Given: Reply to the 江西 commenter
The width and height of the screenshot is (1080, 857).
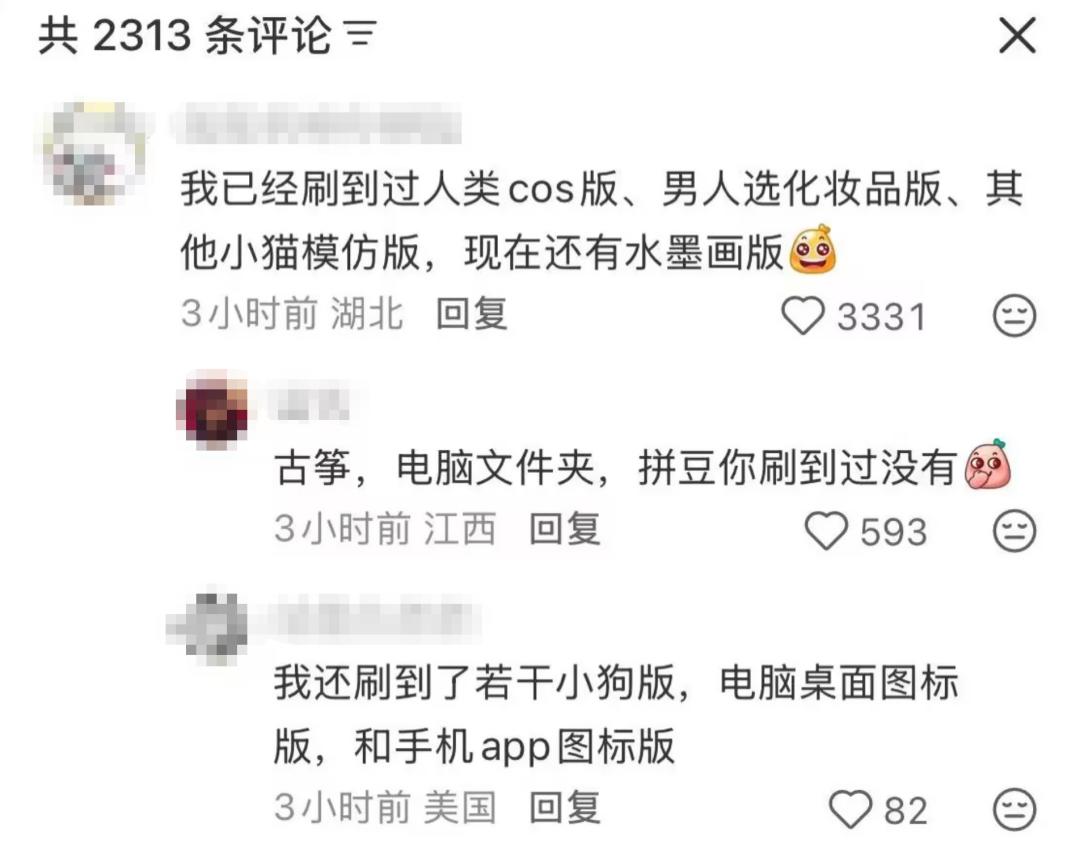Looking at the screenshot, I should pos(564,530).
